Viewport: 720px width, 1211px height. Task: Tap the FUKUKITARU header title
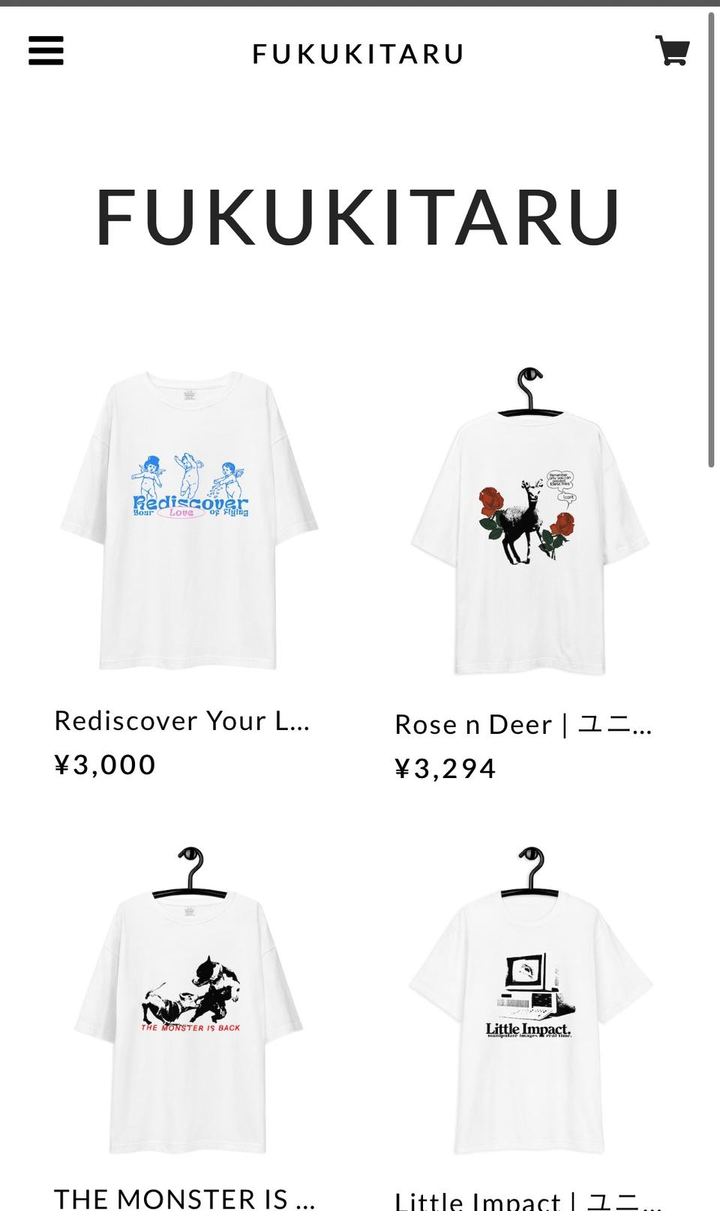(x=358, y=54)
